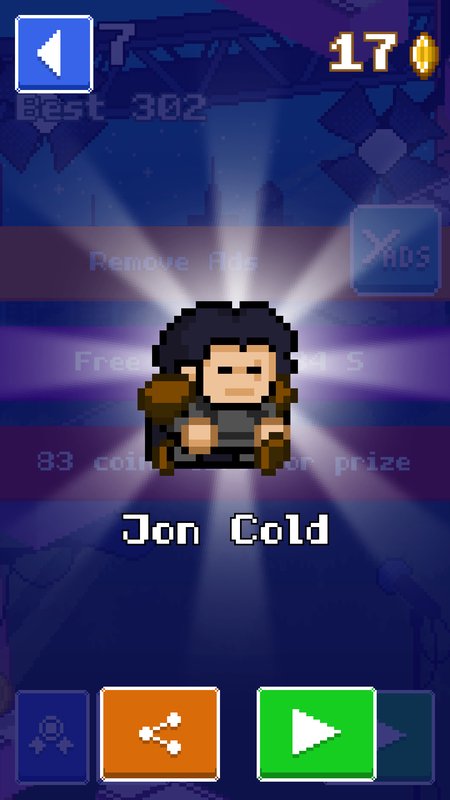Go back using the blue arrow button
This screenshot has height=800, width=450.
pyautogui.click(x=54, y=54)
